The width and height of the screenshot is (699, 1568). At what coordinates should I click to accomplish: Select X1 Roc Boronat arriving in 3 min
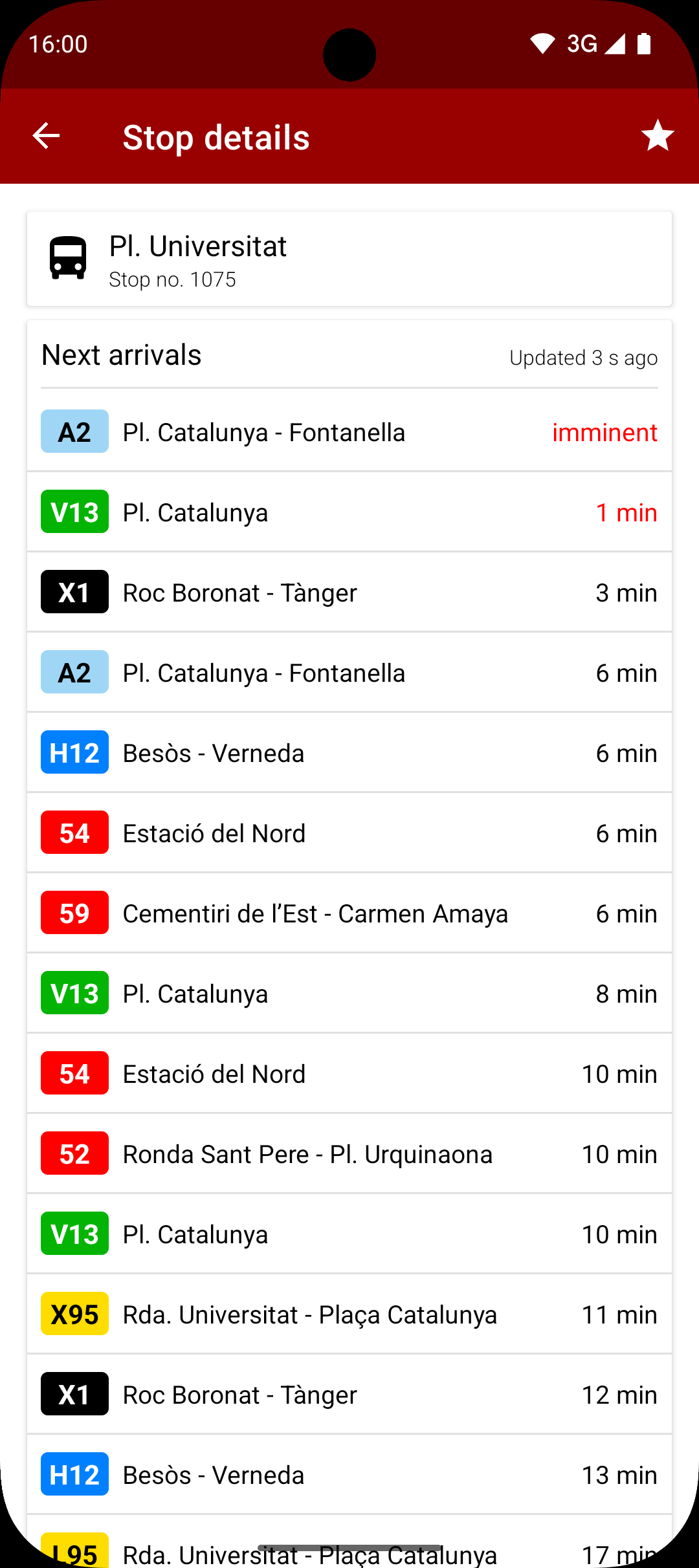tap(349, 593)
